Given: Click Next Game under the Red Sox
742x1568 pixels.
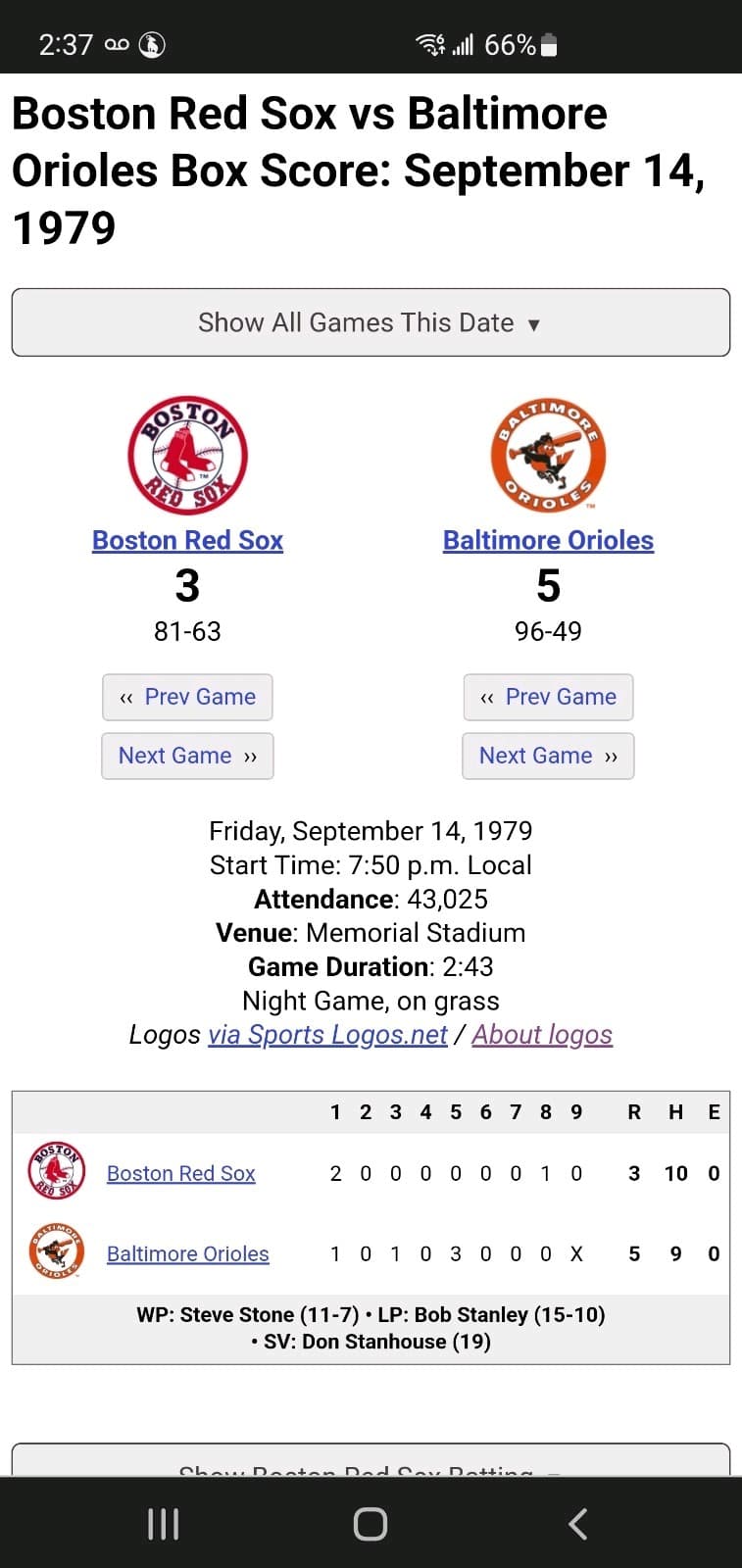Looking at the screenshot, I should [187, 756].
